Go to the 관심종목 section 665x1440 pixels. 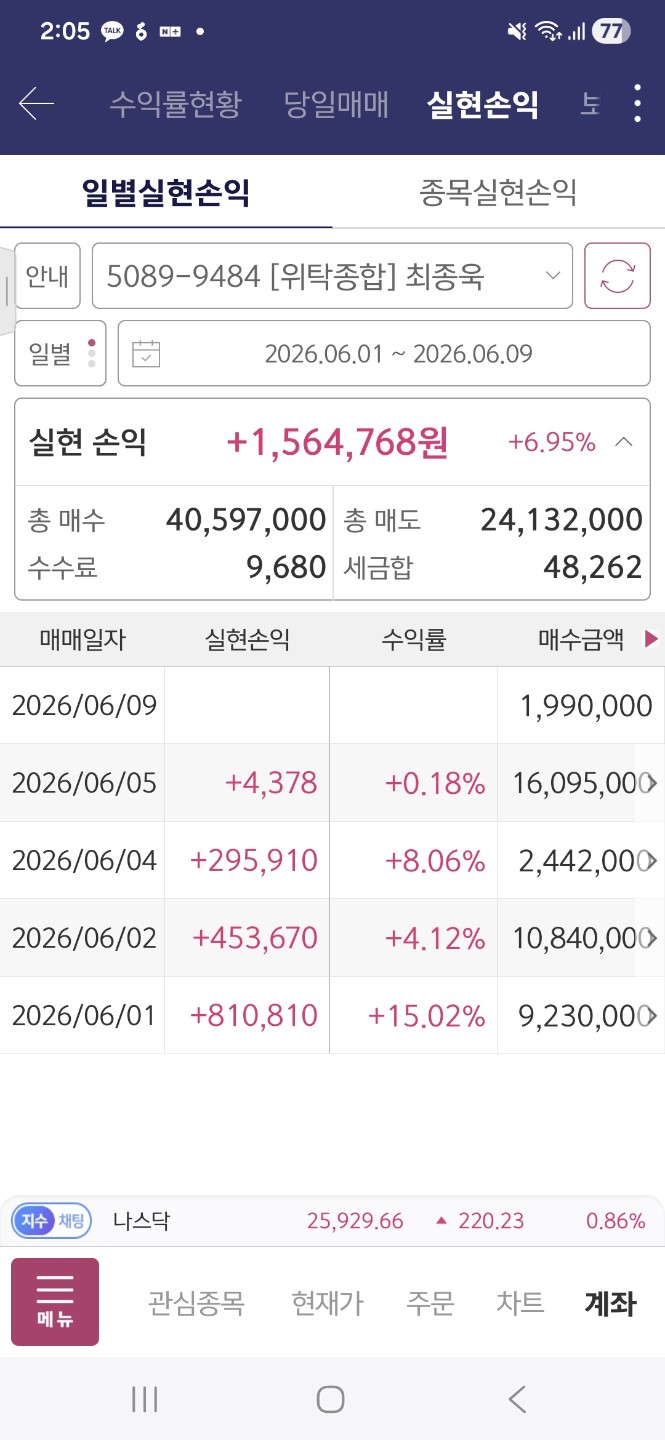(x=196, y=1303)
